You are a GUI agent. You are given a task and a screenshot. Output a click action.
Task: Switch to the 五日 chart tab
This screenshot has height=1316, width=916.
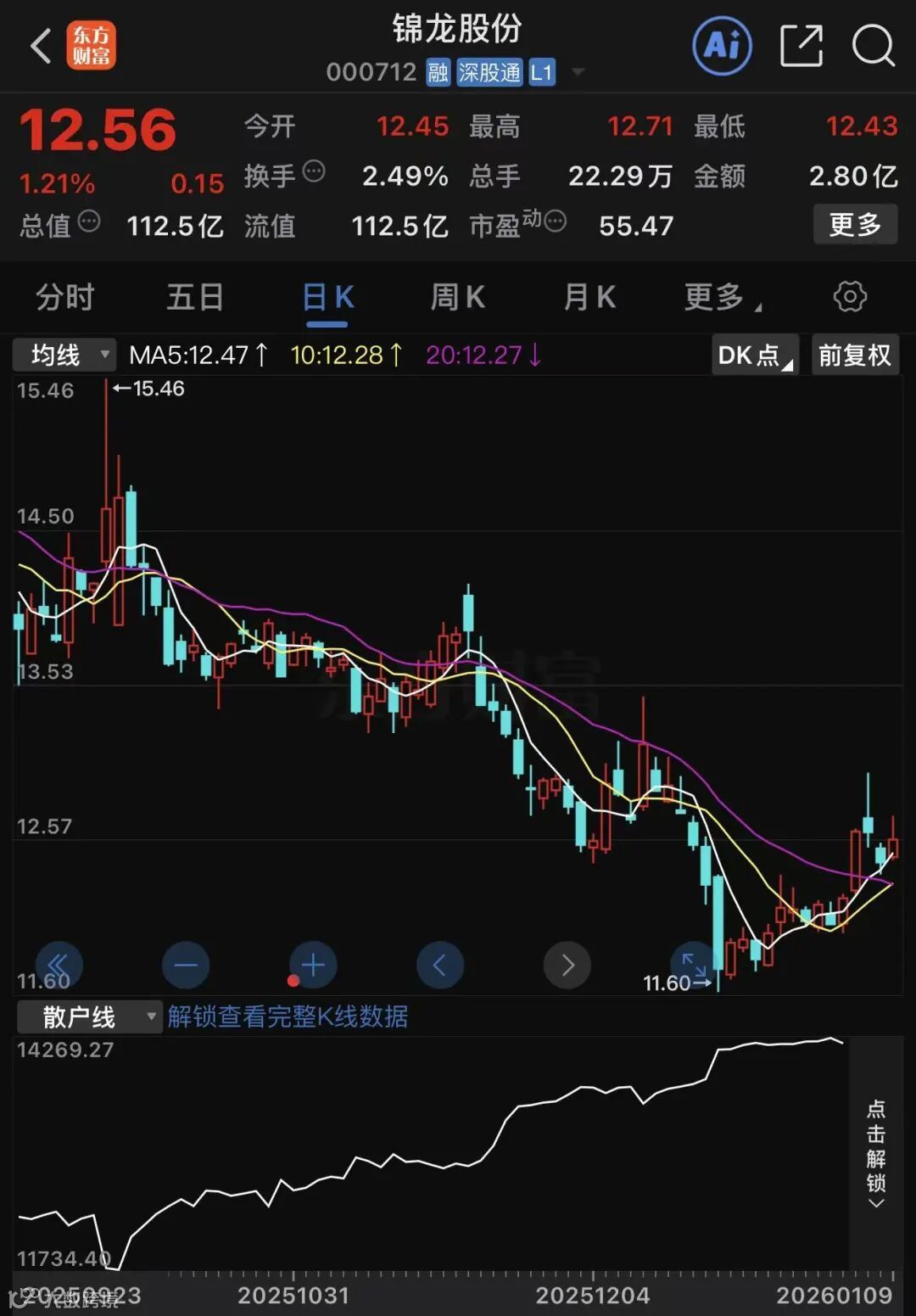pos(195,298)
